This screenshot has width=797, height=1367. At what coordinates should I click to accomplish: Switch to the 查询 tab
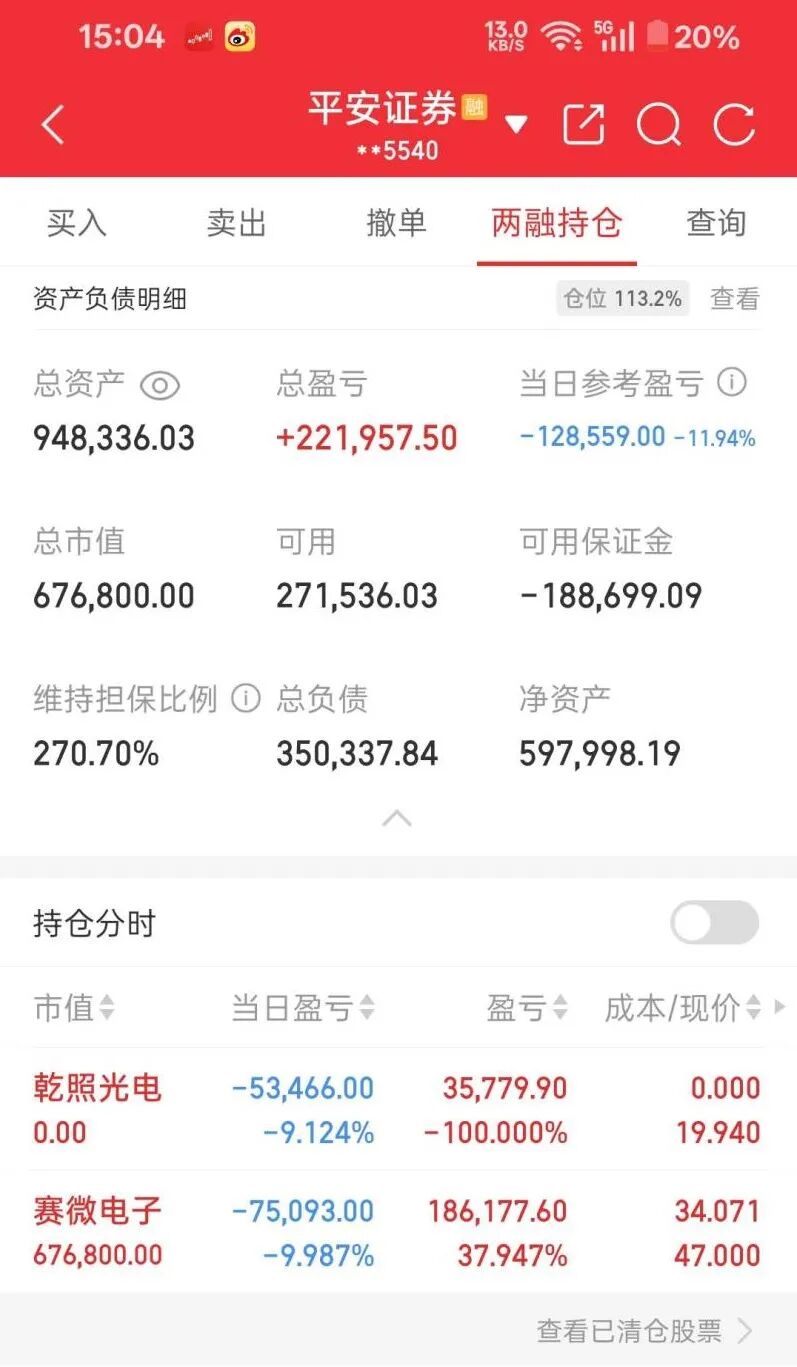716,222
